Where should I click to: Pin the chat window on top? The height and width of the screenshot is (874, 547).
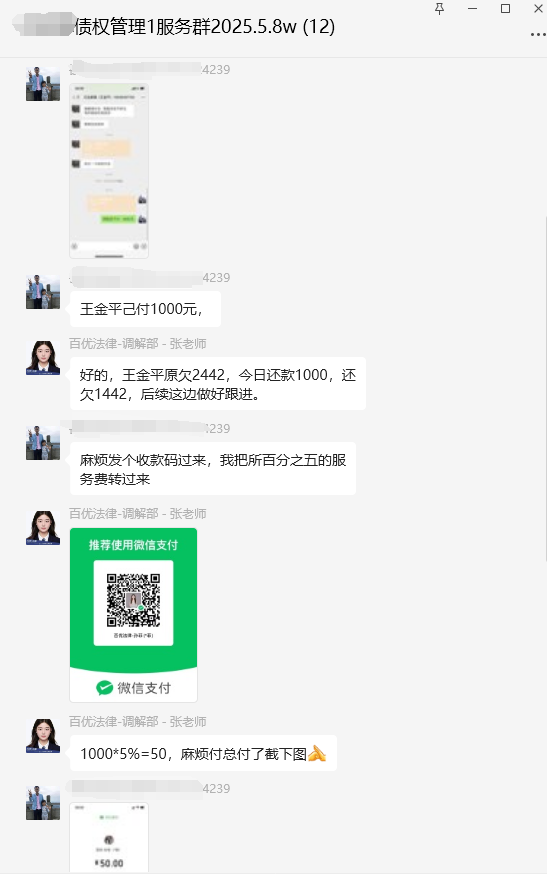[x=439, y=8]
